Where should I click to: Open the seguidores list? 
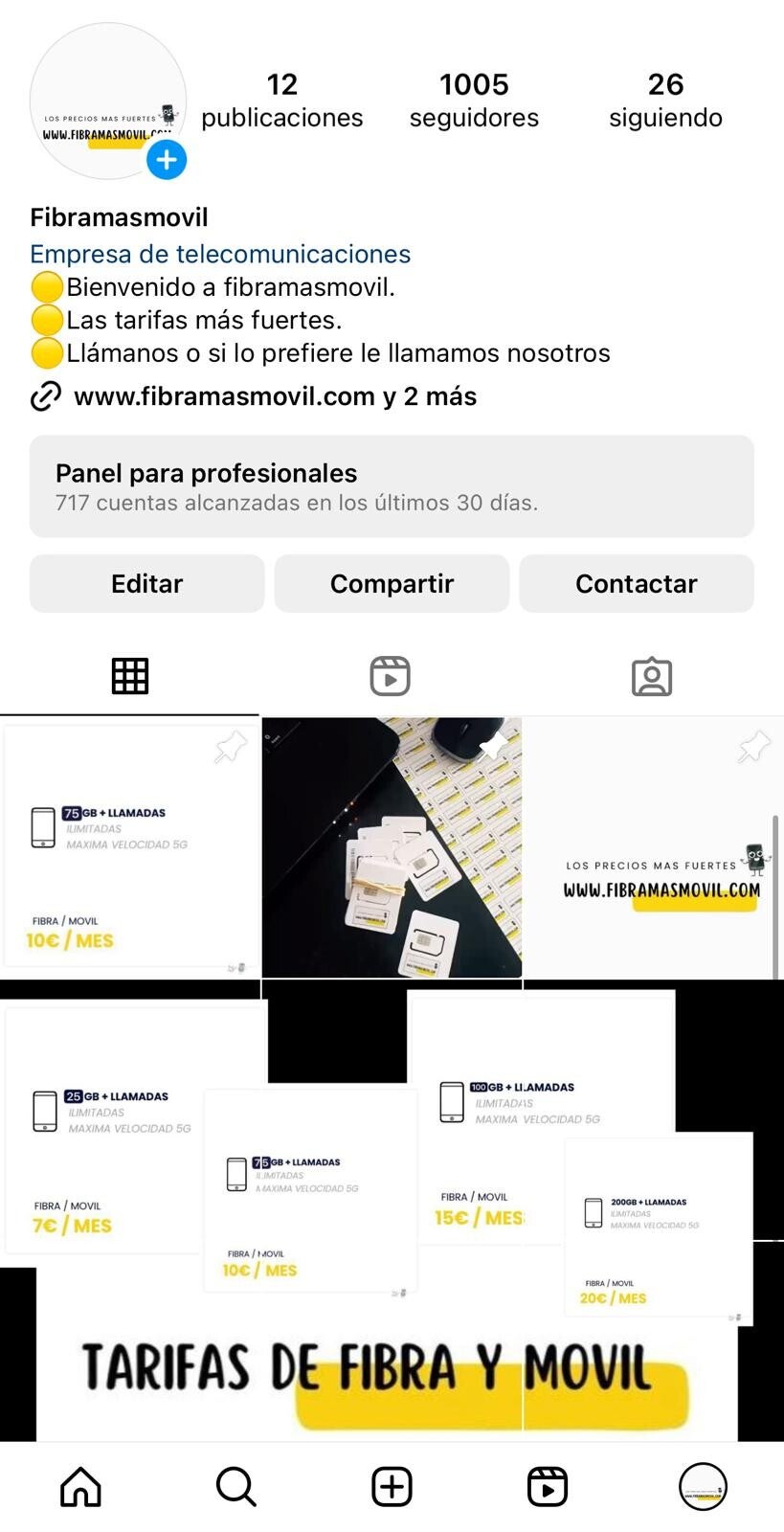[x=474, y=101]
